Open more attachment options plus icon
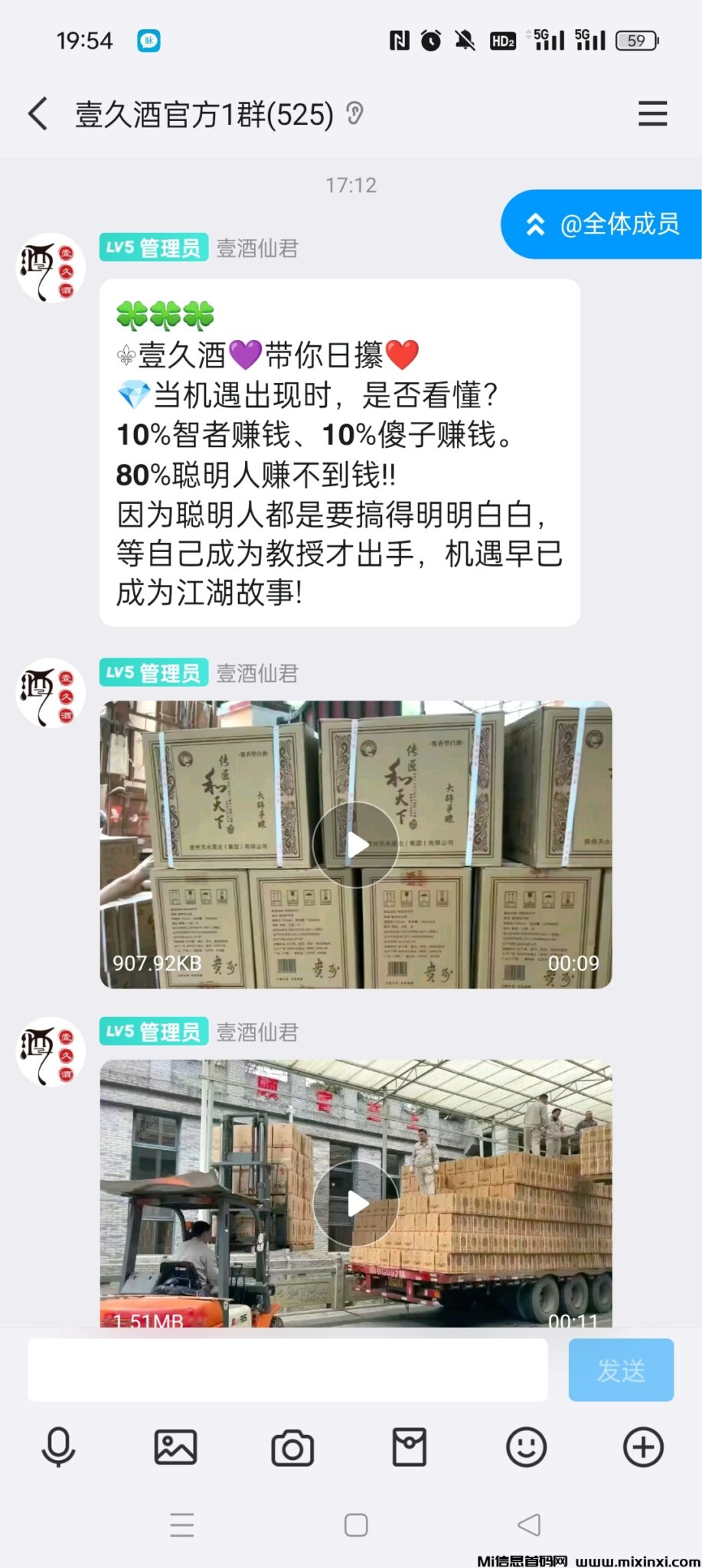The width and height of the screenshot is (702, 1568). tap(643, 1447)
